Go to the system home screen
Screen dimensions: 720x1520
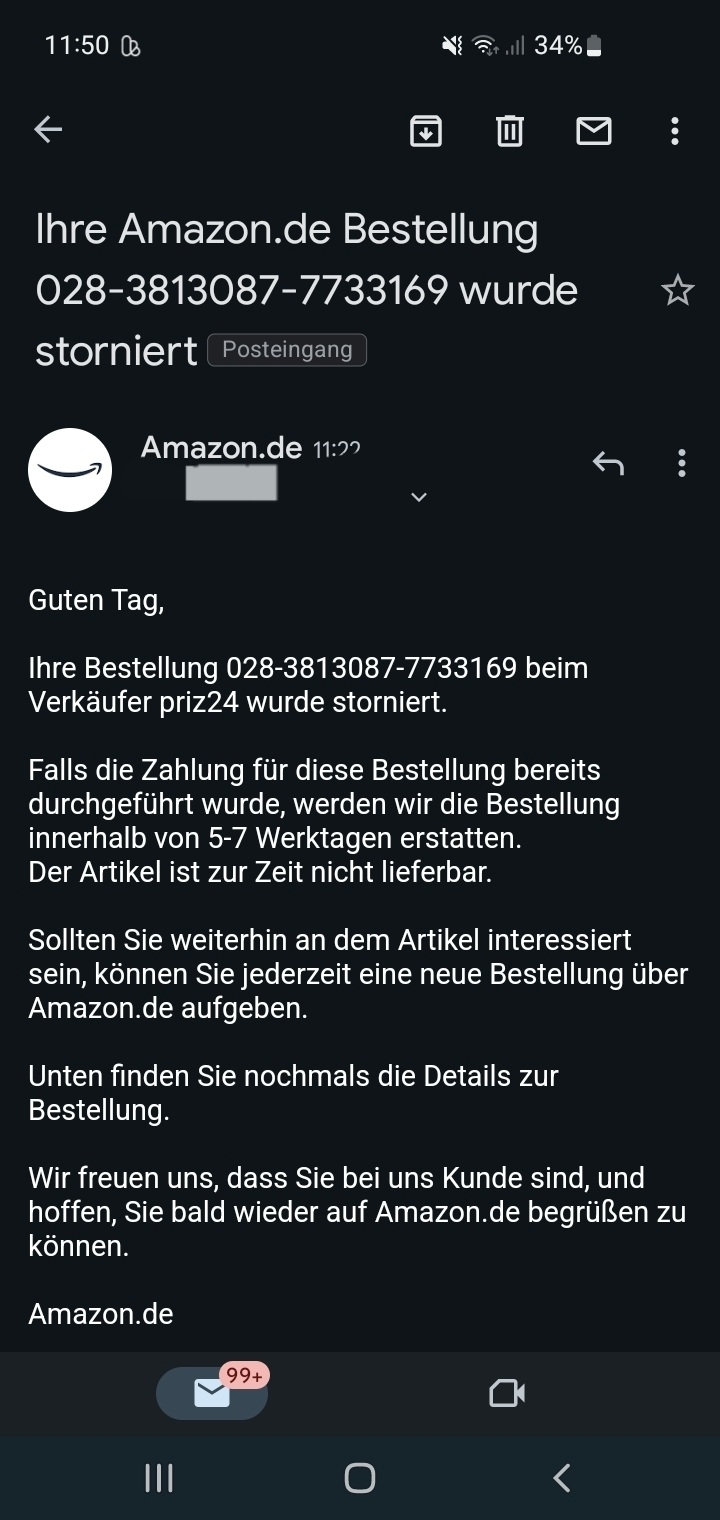360,1477
